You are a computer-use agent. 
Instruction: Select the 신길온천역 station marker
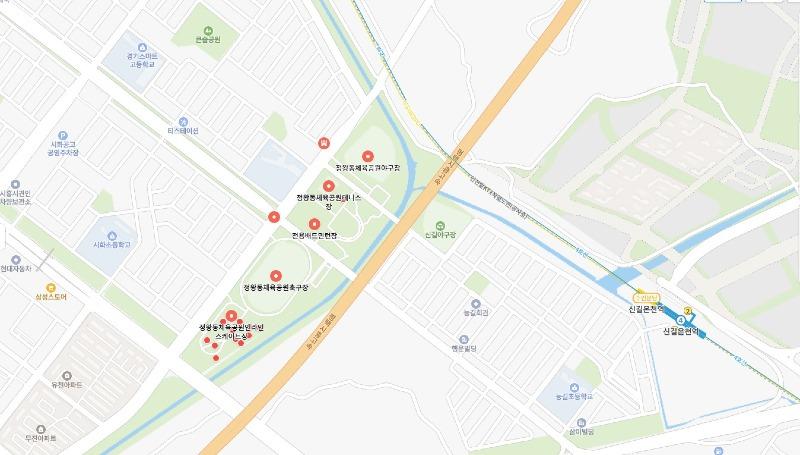click(682, 320)
